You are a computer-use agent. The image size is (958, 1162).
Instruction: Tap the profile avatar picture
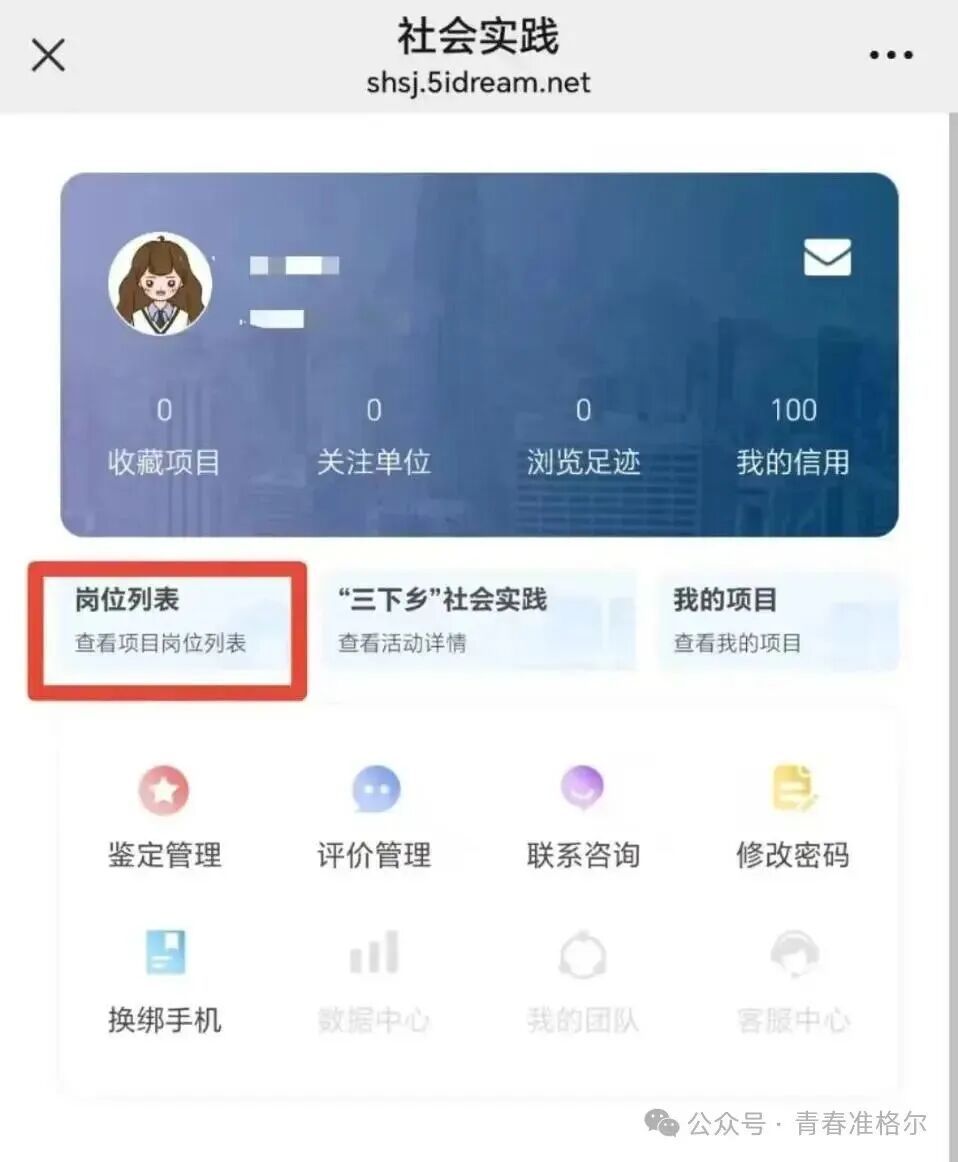(x=160, y=284)
